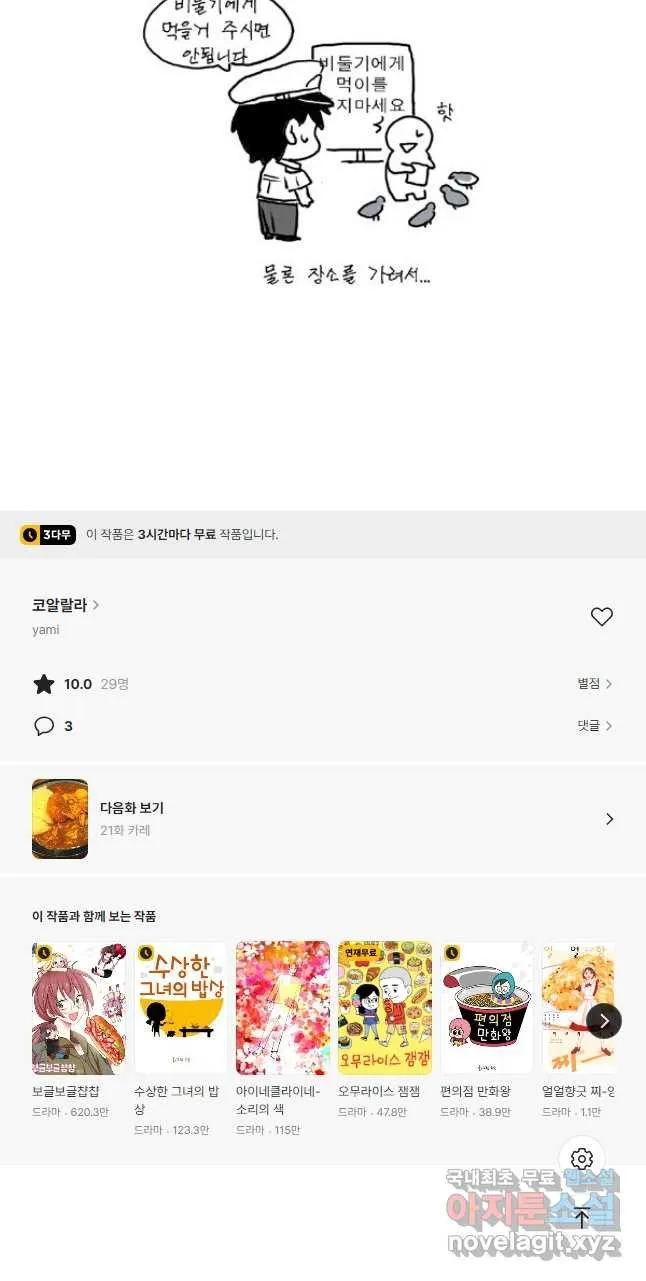Open viewer settings gear
646x1281 pixels.
pos(582,1159)
